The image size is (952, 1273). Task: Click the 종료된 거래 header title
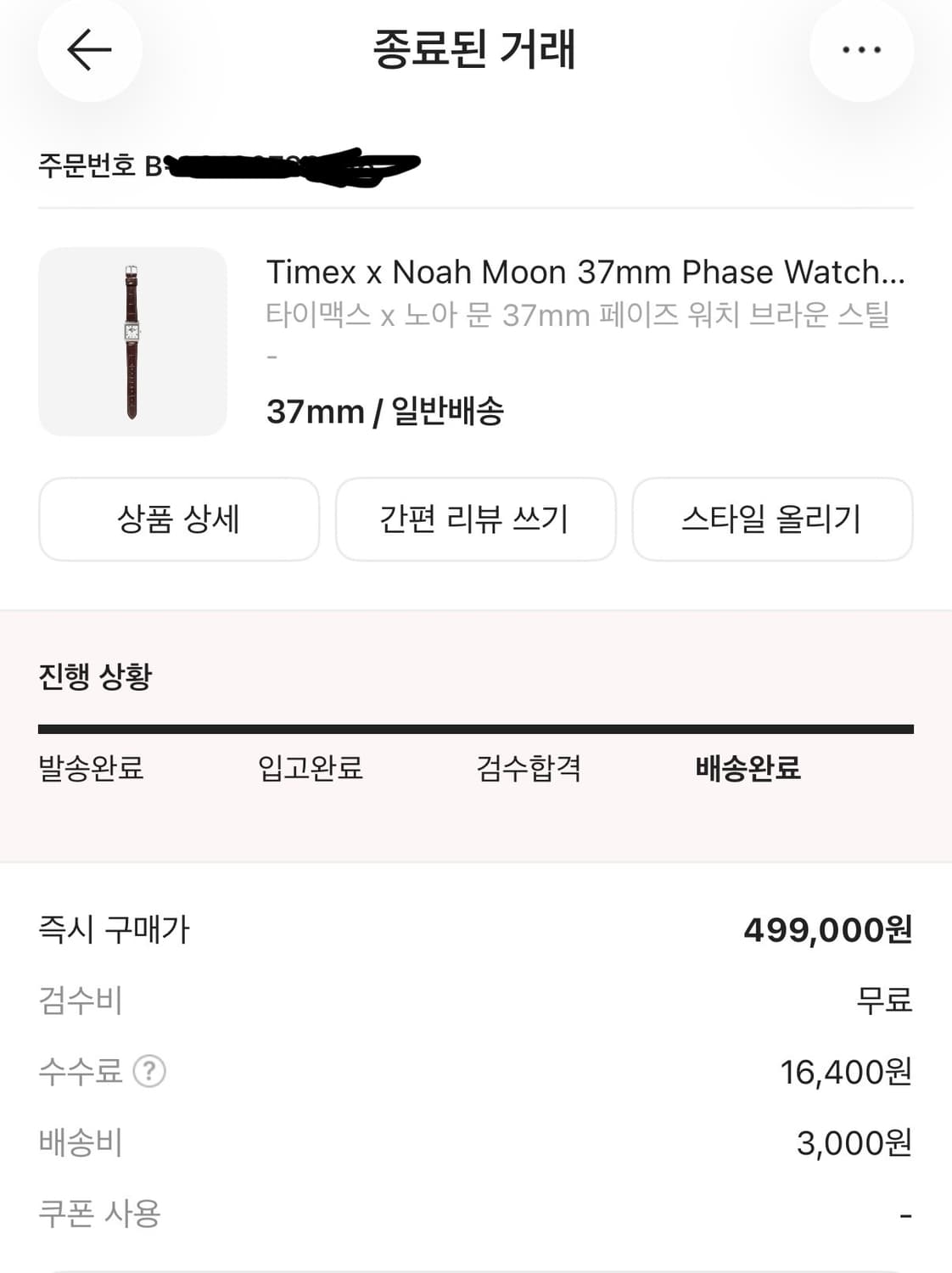tap(475, 49)
